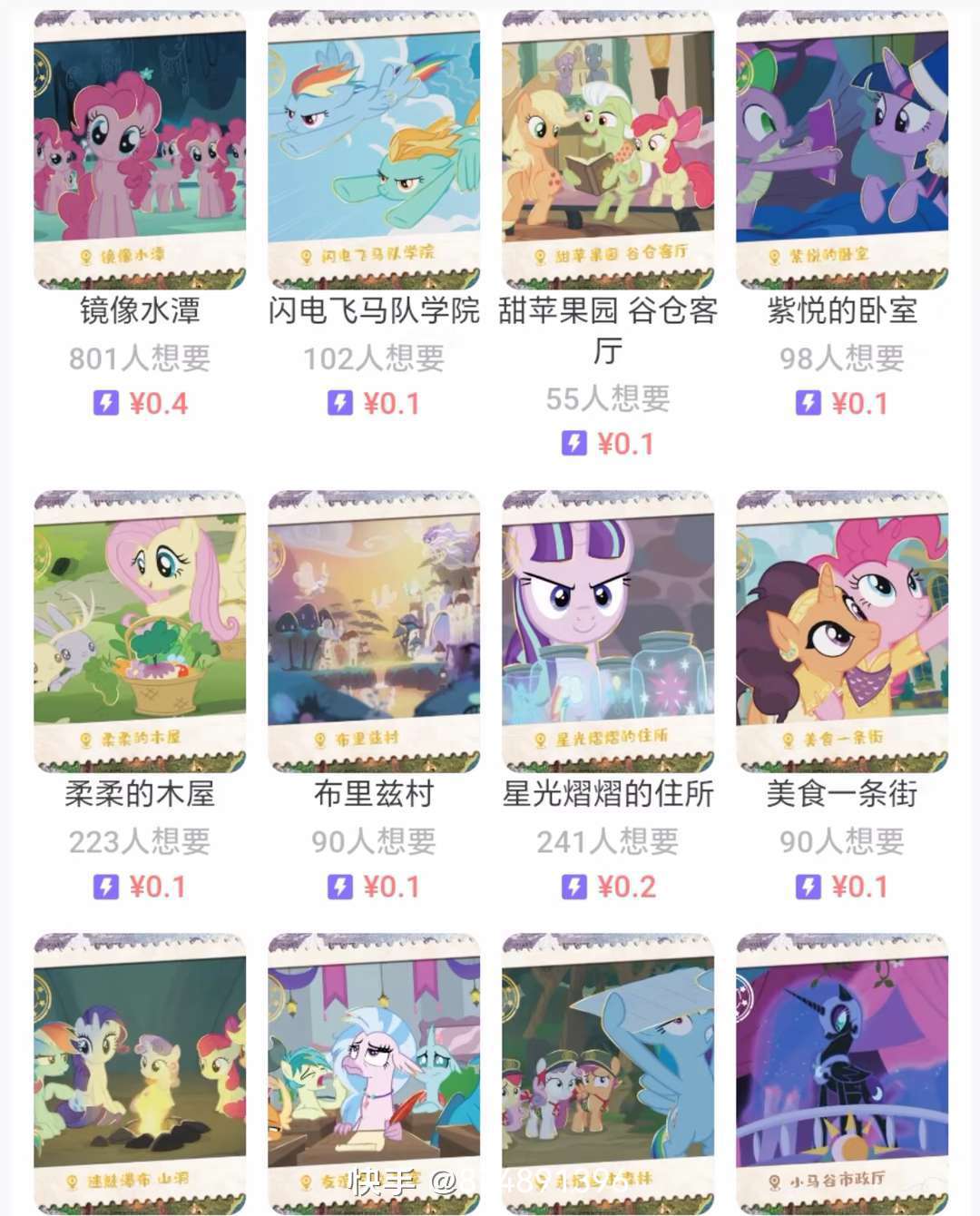View the 闪电飞马队学院 card

click(373, 150)
